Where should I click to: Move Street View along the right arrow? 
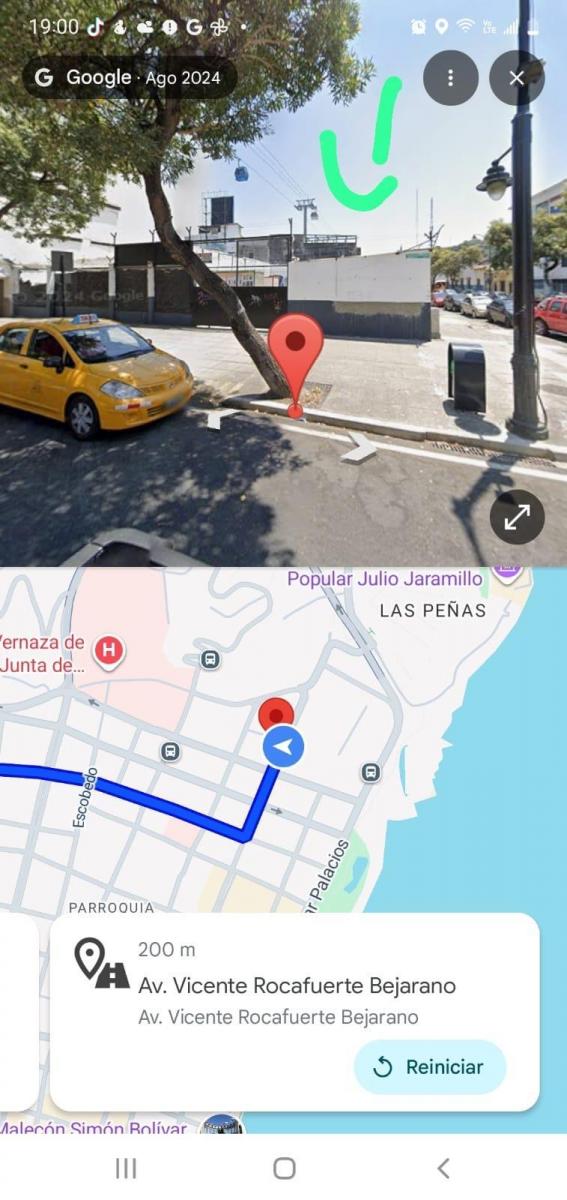point(358,447)
